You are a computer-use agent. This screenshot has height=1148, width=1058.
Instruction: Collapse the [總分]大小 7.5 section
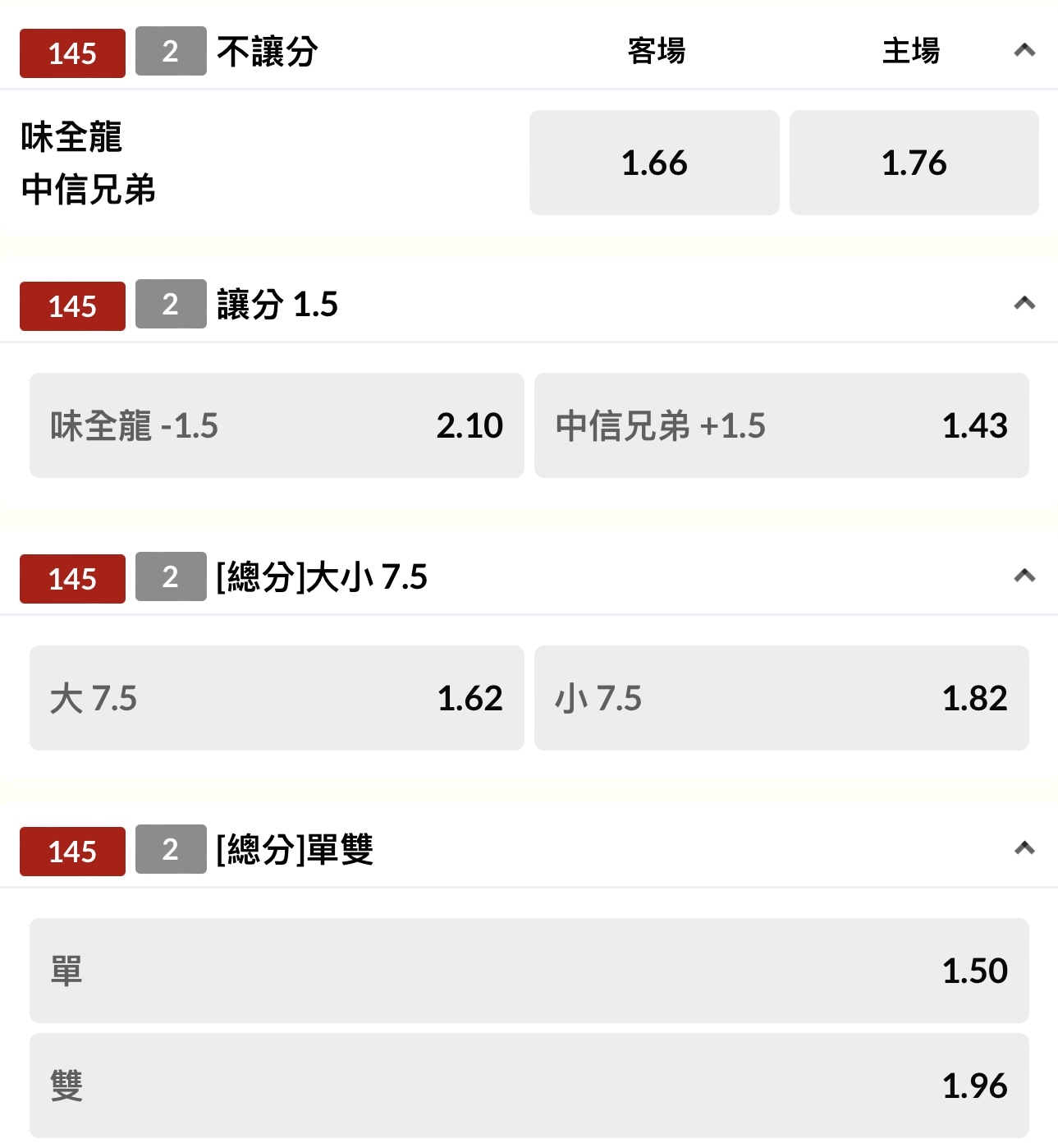pos(1024,576)
